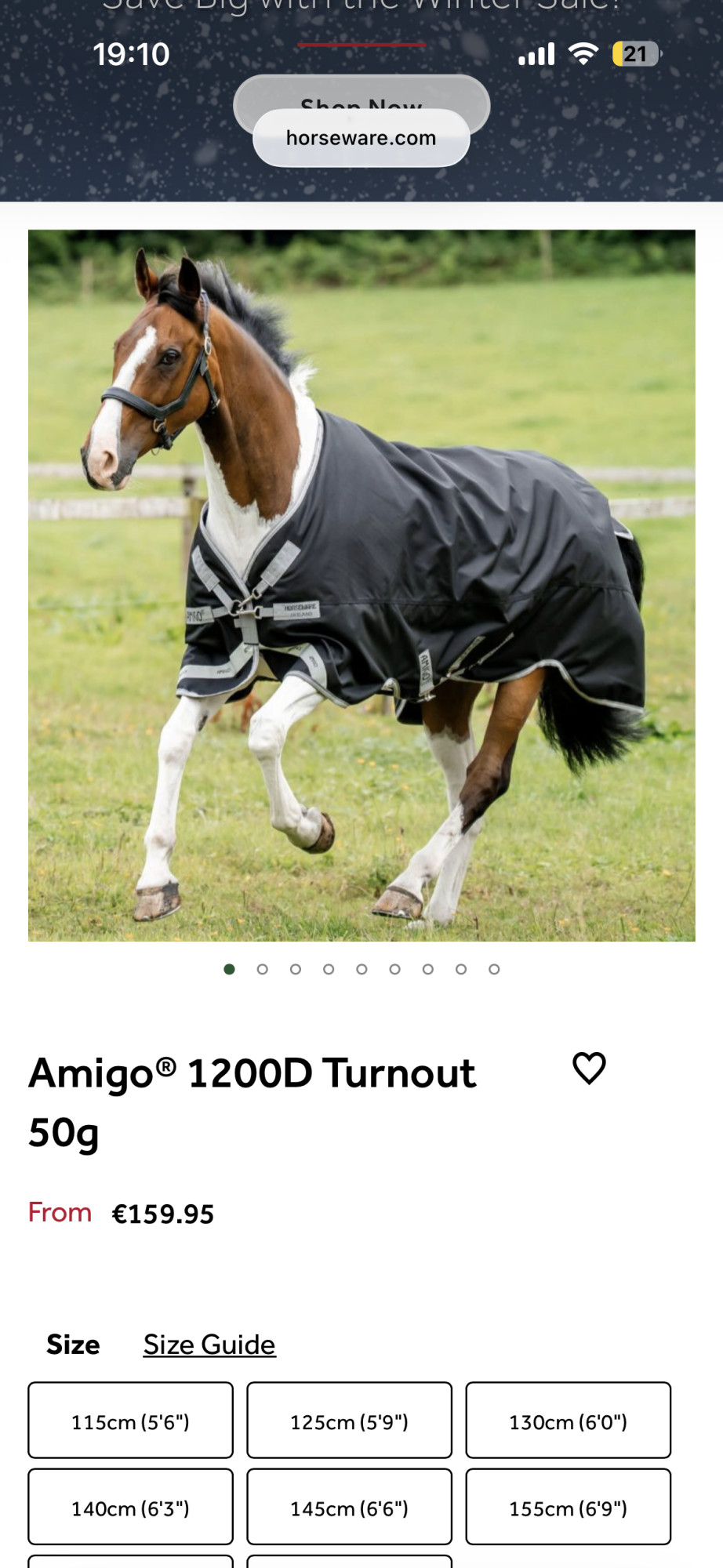Open the main product photo
This screenshot has width=723, height=1568.
click(361, 585)
